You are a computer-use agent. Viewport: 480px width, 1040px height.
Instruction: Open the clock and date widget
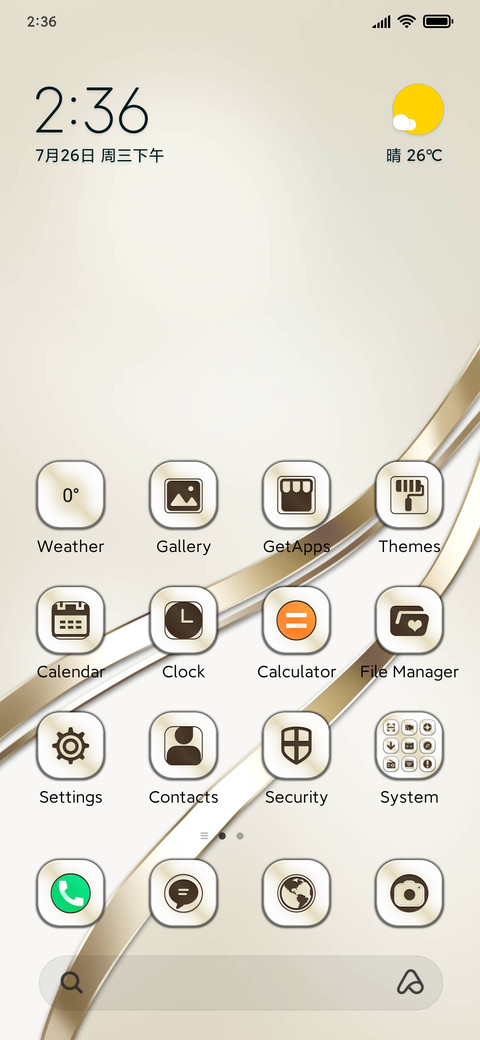tap(99, 125)
